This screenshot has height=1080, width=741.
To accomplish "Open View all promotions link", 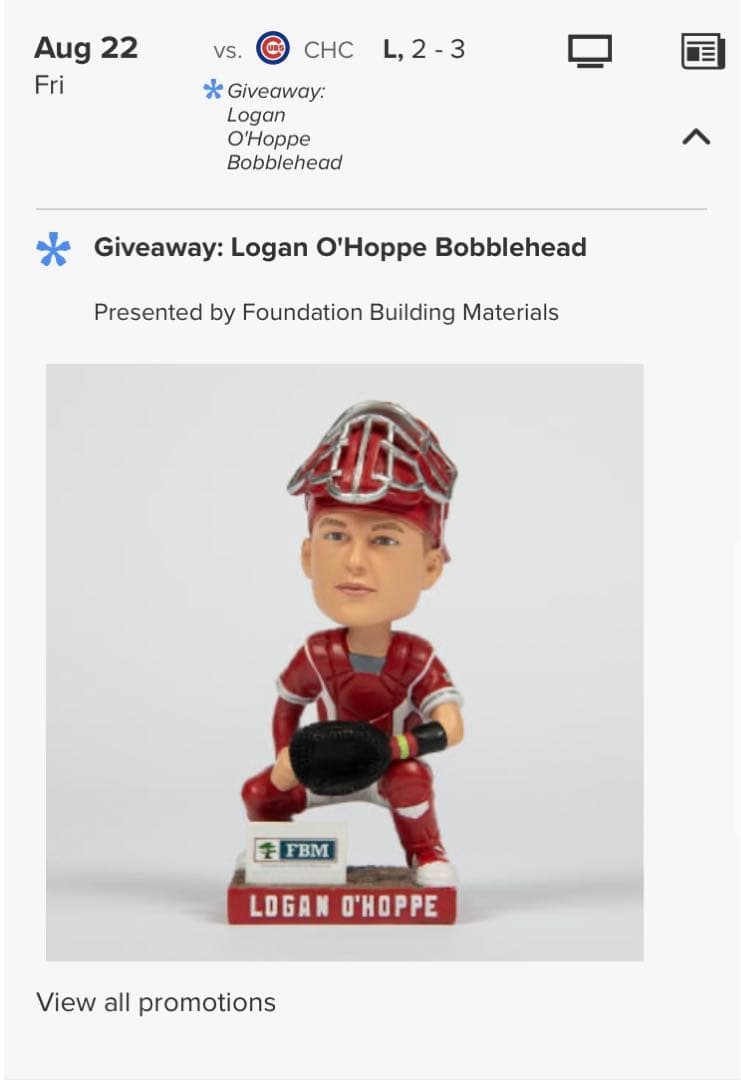I will click(x=156, y=1002).
